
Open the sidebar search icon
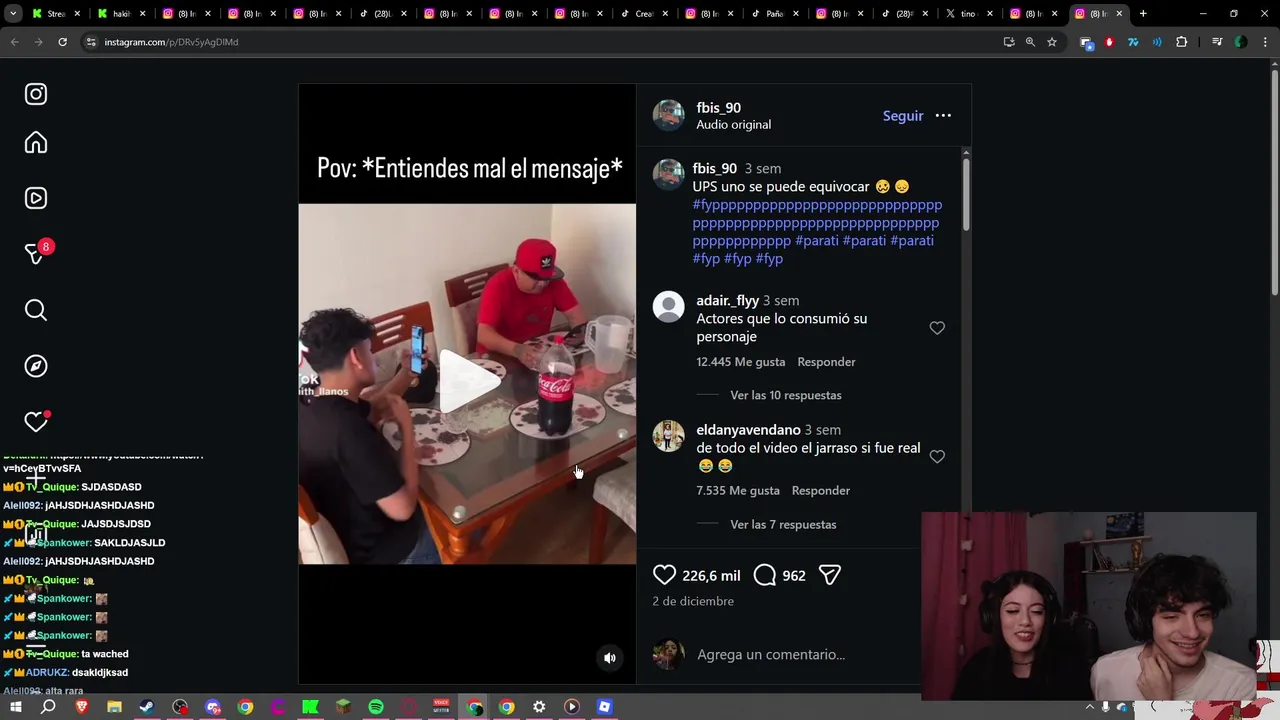[x=36, y=310]
